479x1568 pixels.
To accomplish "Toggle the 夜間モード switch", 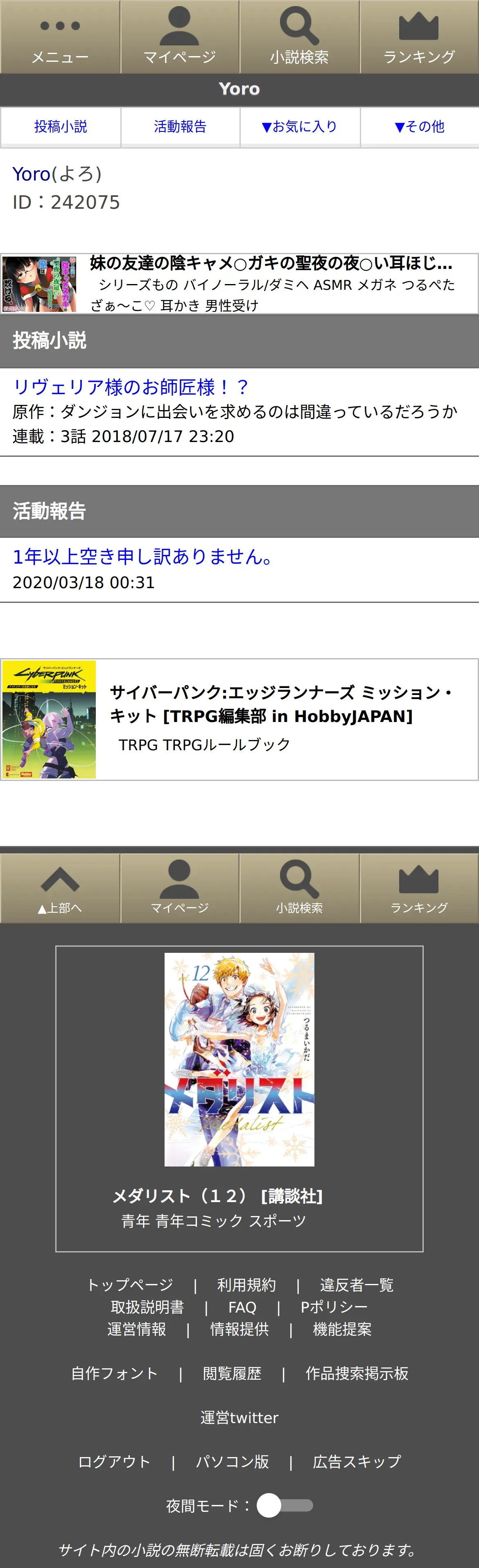I will pyautogui.click(x=284, y=1505).
